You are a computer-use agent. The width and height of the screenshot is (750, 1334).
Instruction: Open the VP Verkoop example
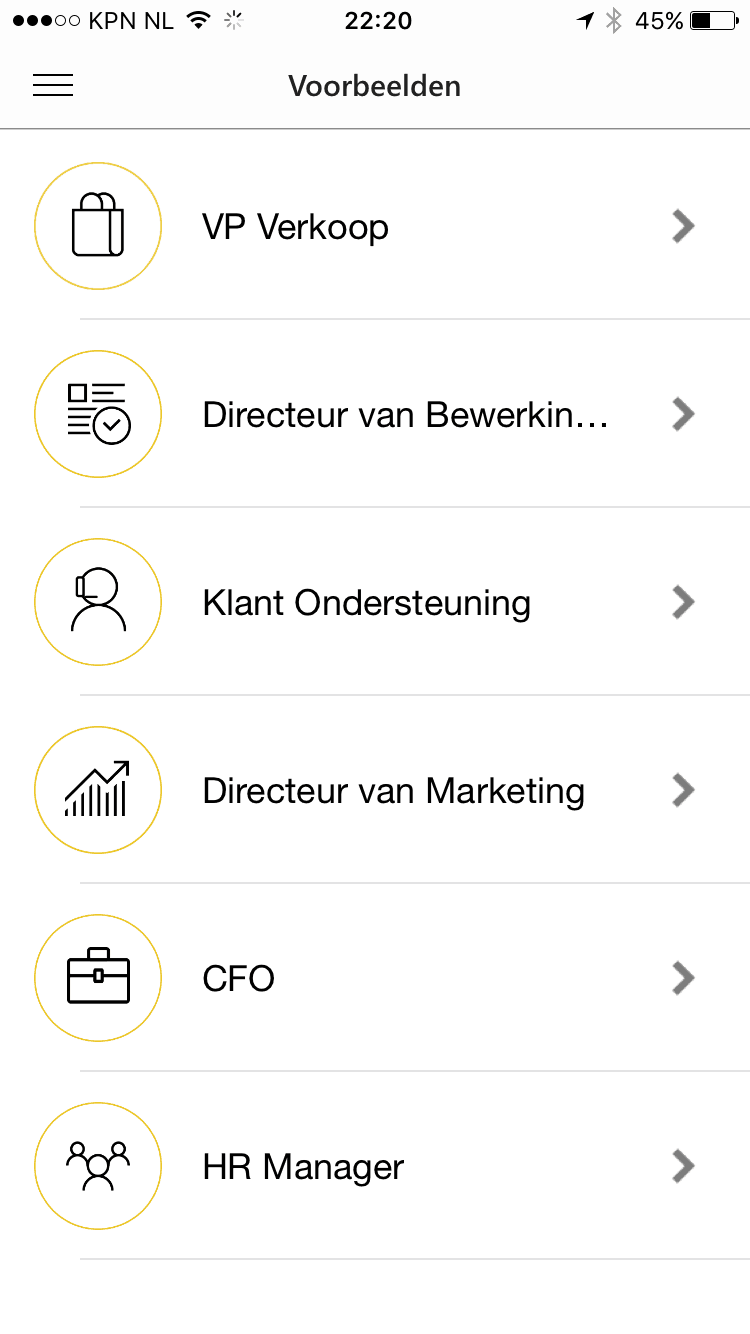[x=375, y=226]
